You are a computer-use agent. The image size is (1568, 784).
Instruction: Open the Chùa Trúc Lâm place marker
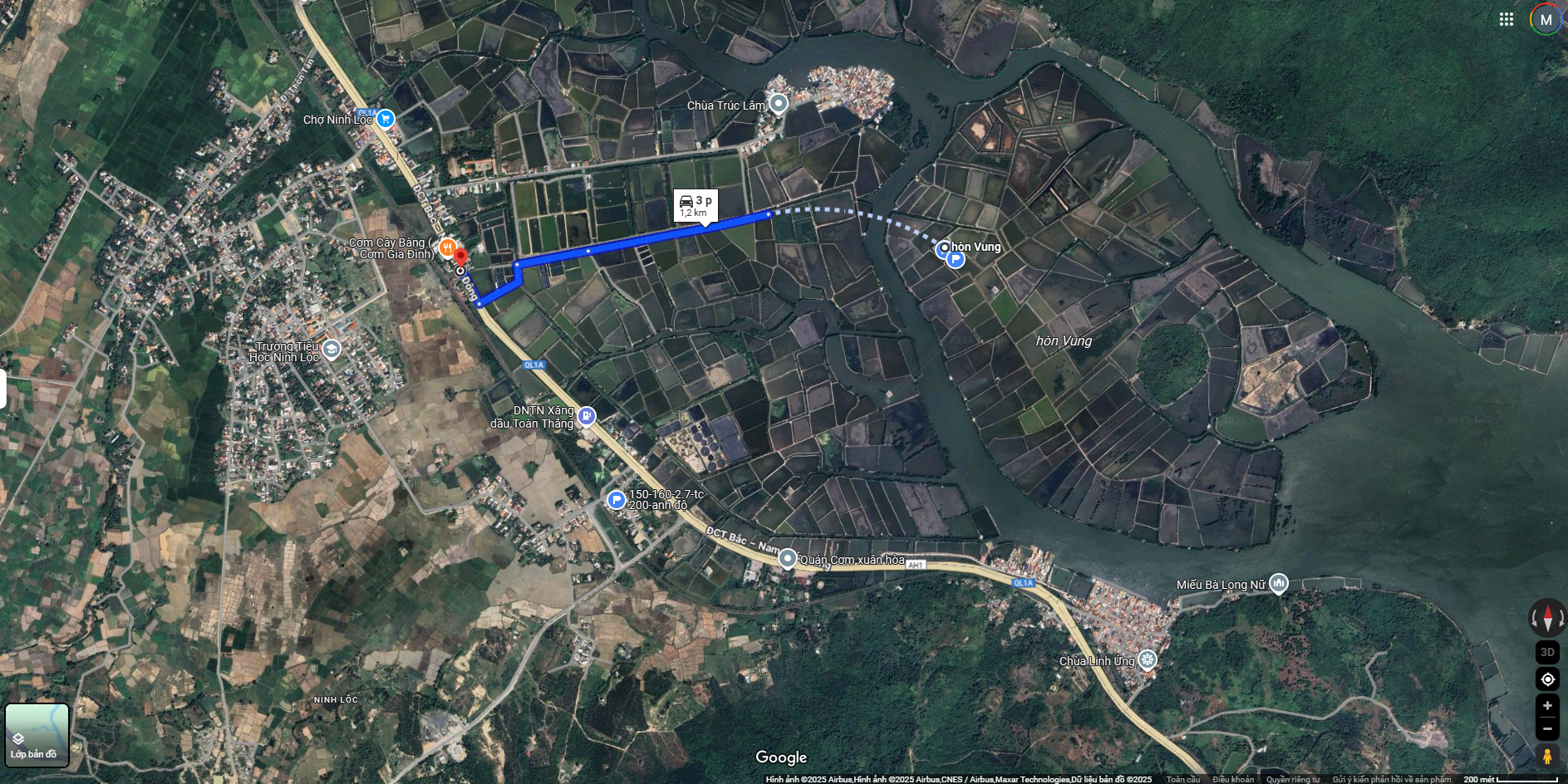point(779,103)
